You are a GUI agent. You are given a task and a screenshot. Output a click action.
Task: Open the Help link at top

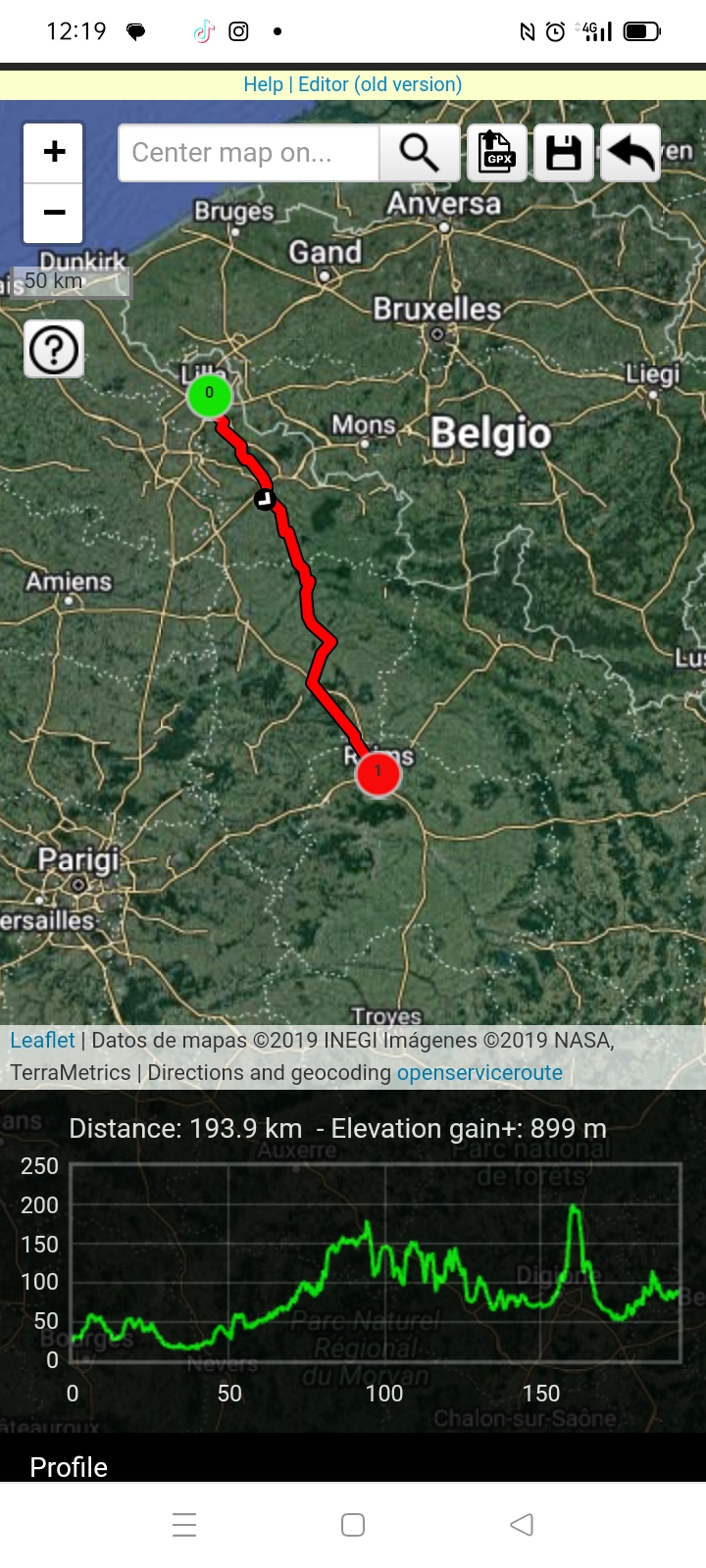coord(263,84)
